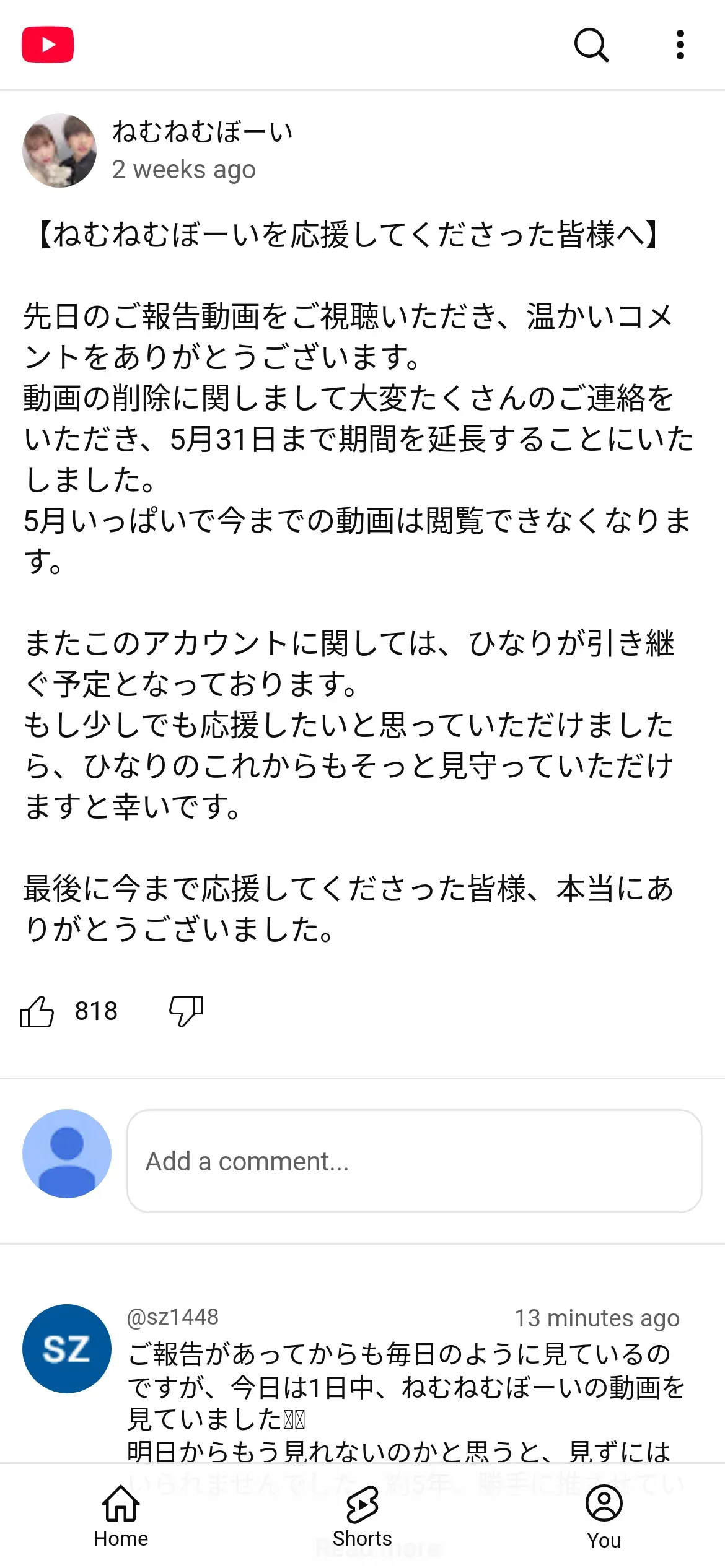Switch to the Shorts tab
This screenshot has width=725, height=1568.
[x=362, y=1516]
